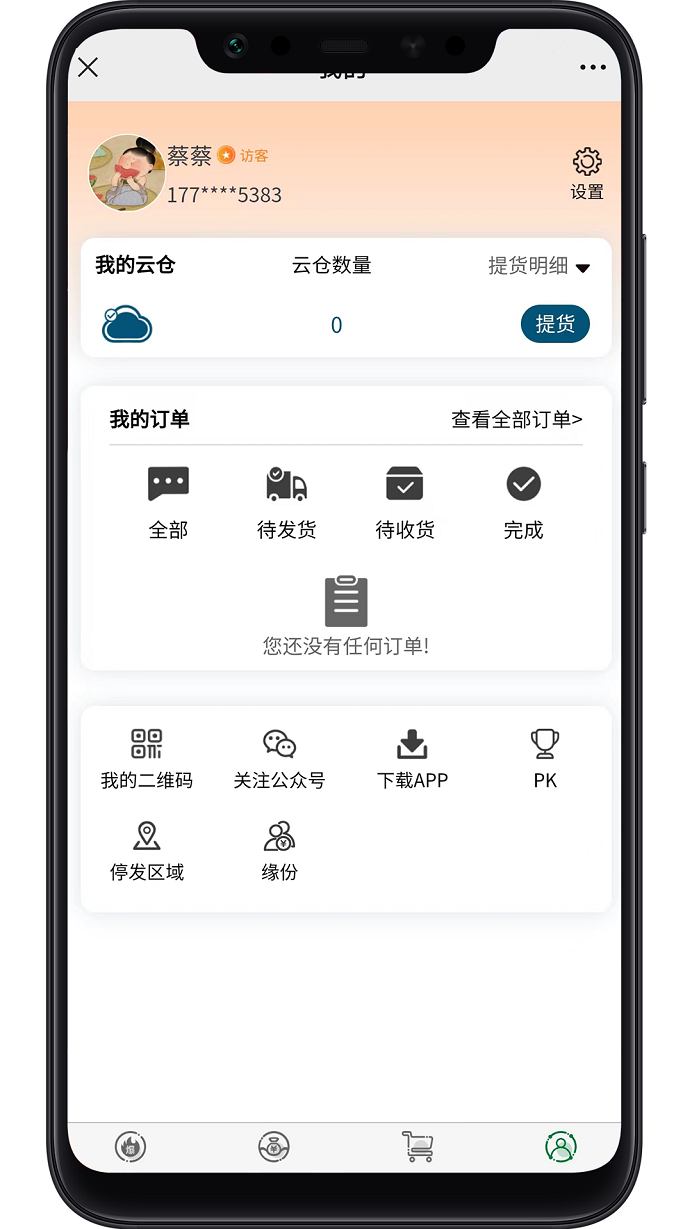Tap the profile avatar picture

click(127, 173)
